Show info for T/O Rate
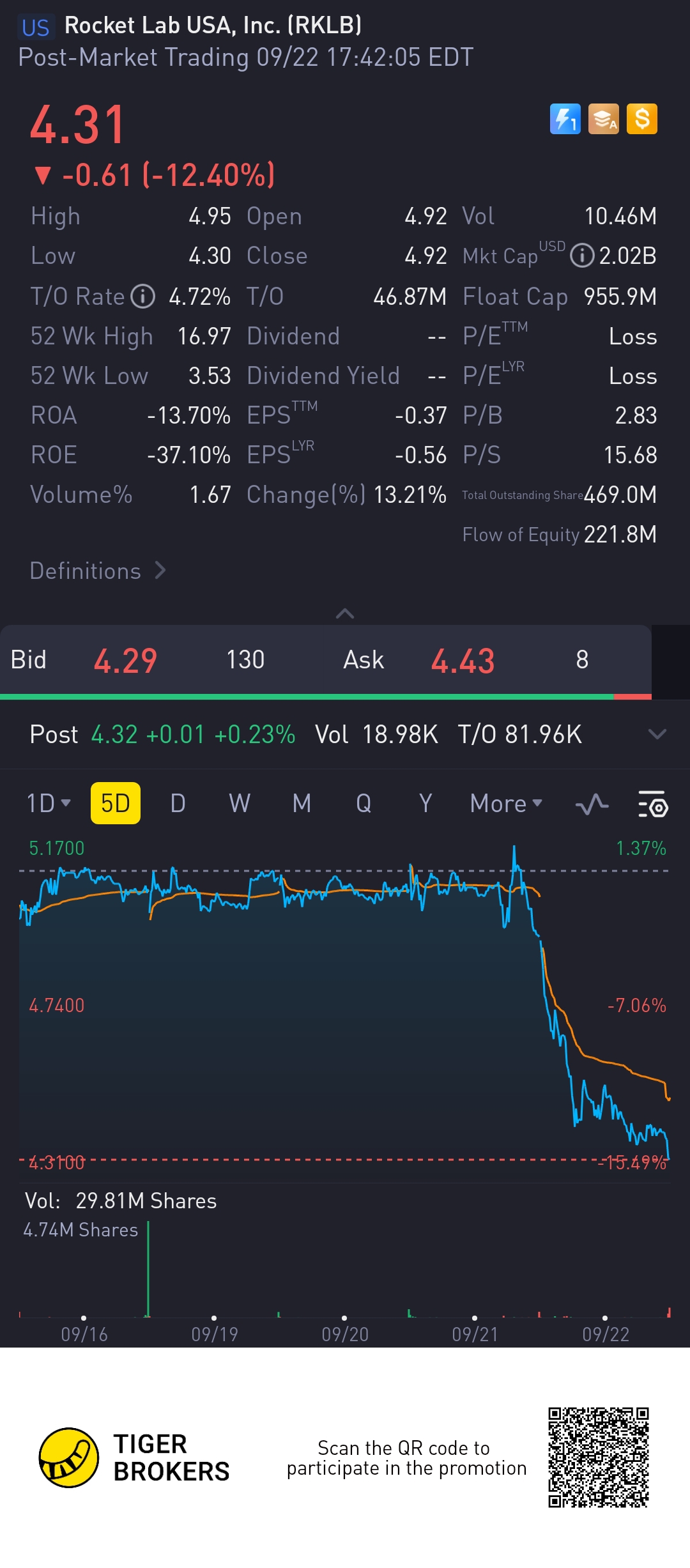Screen dimensions: 690x1568 (x=143, y=296)
